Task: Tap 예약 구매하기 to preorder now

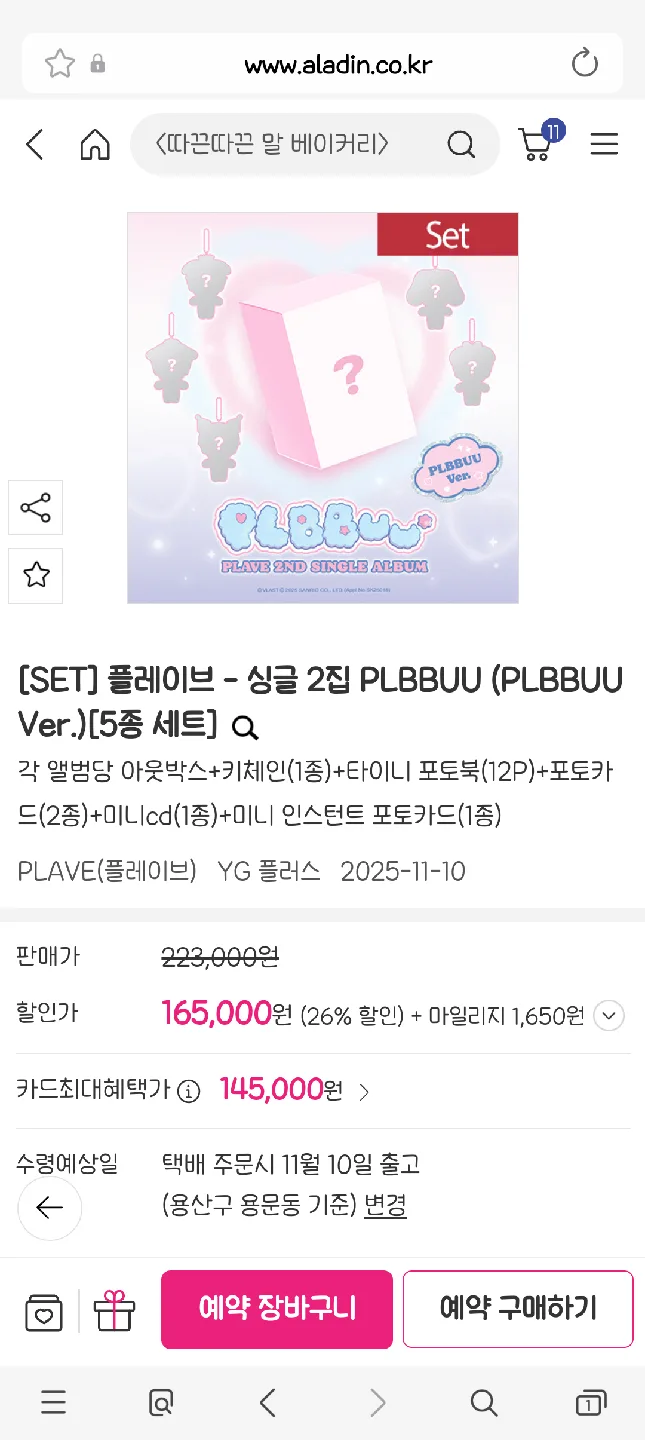Action: pos(518,1309)
